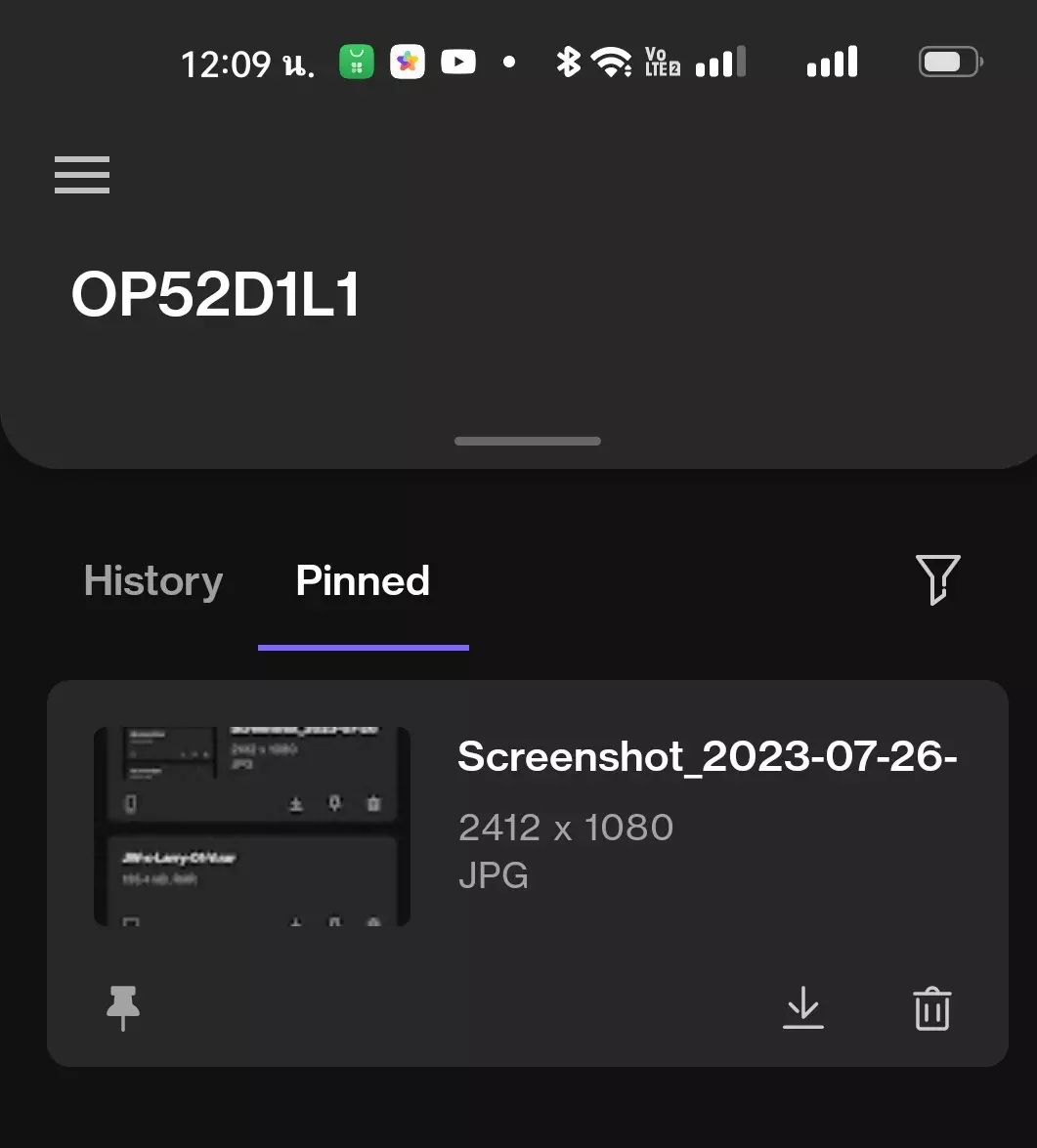
Task: Tap the VoLTE indicator
Action: click(663, 63)
